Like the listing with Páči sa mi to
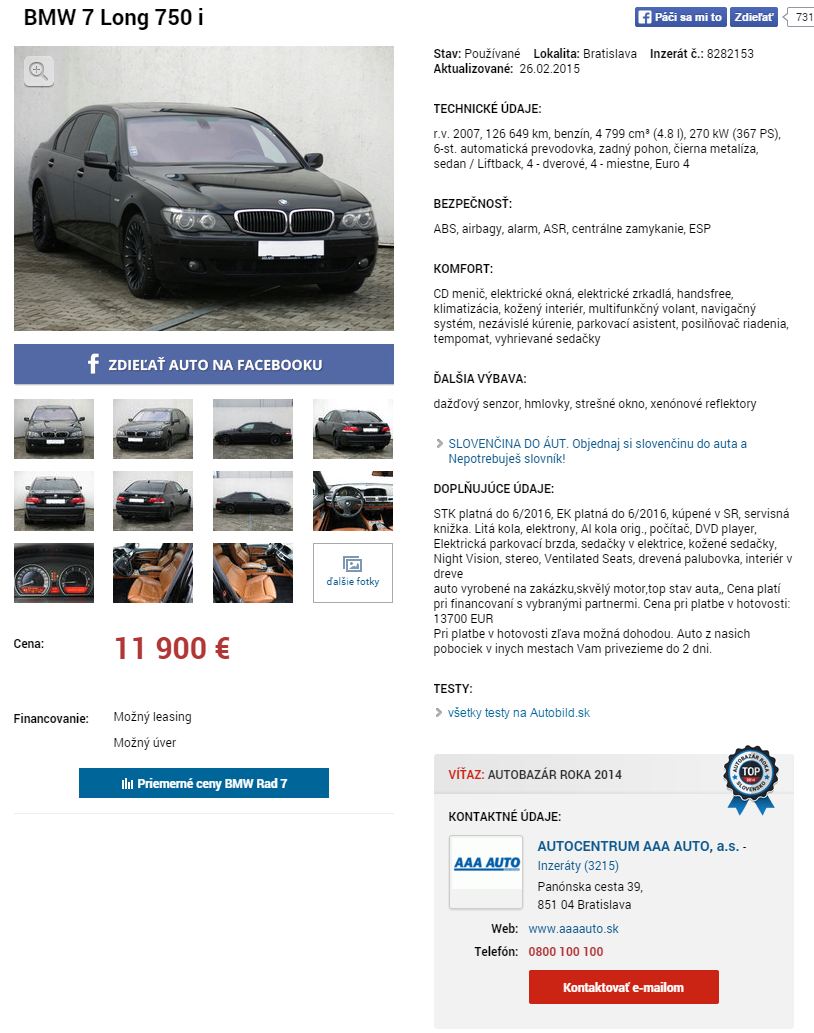The height and width of the screenshot is (1033, 814). point(679,17)
